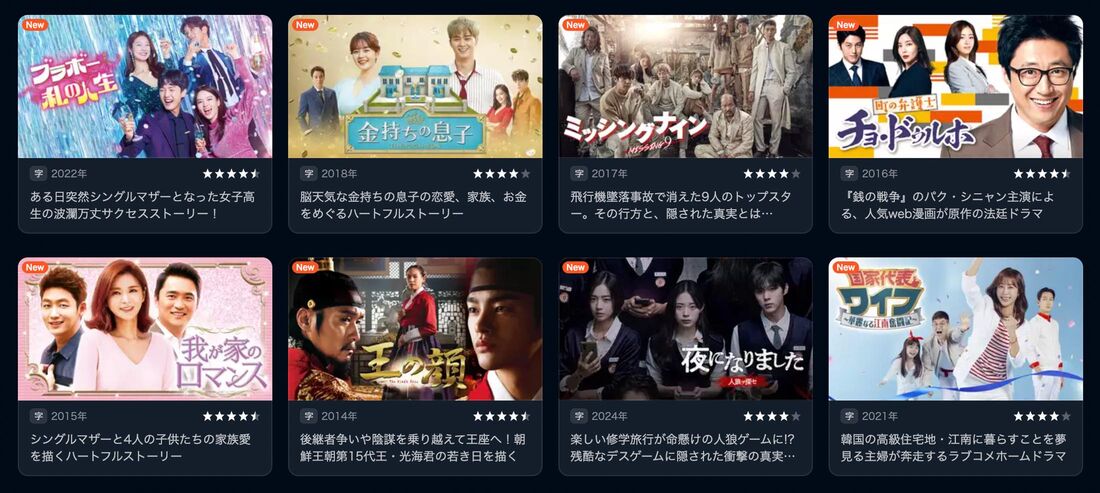1100x493 pixels.
Task: Open the ブラボー私の人生 drama card
Action: pyautogui.click(x=145, y=87)
